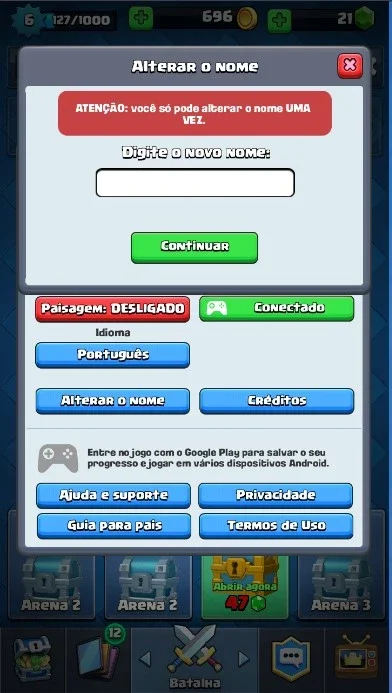This screenshot has height=693, width=392.
Task: Open Guia para pais
Action: (x=114, y=526)
